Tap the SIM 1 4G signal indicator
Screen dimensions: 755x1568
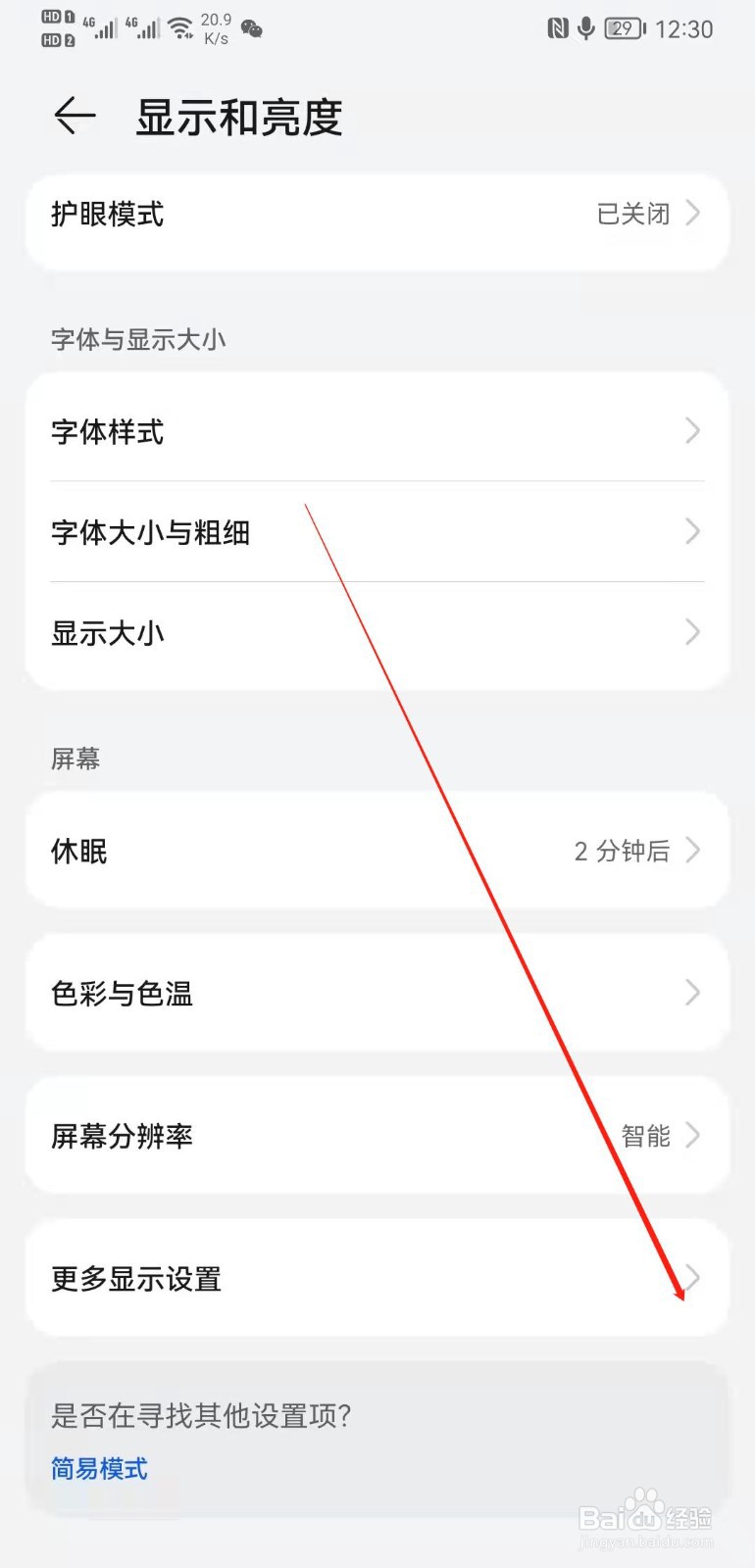tap(101, 27)
